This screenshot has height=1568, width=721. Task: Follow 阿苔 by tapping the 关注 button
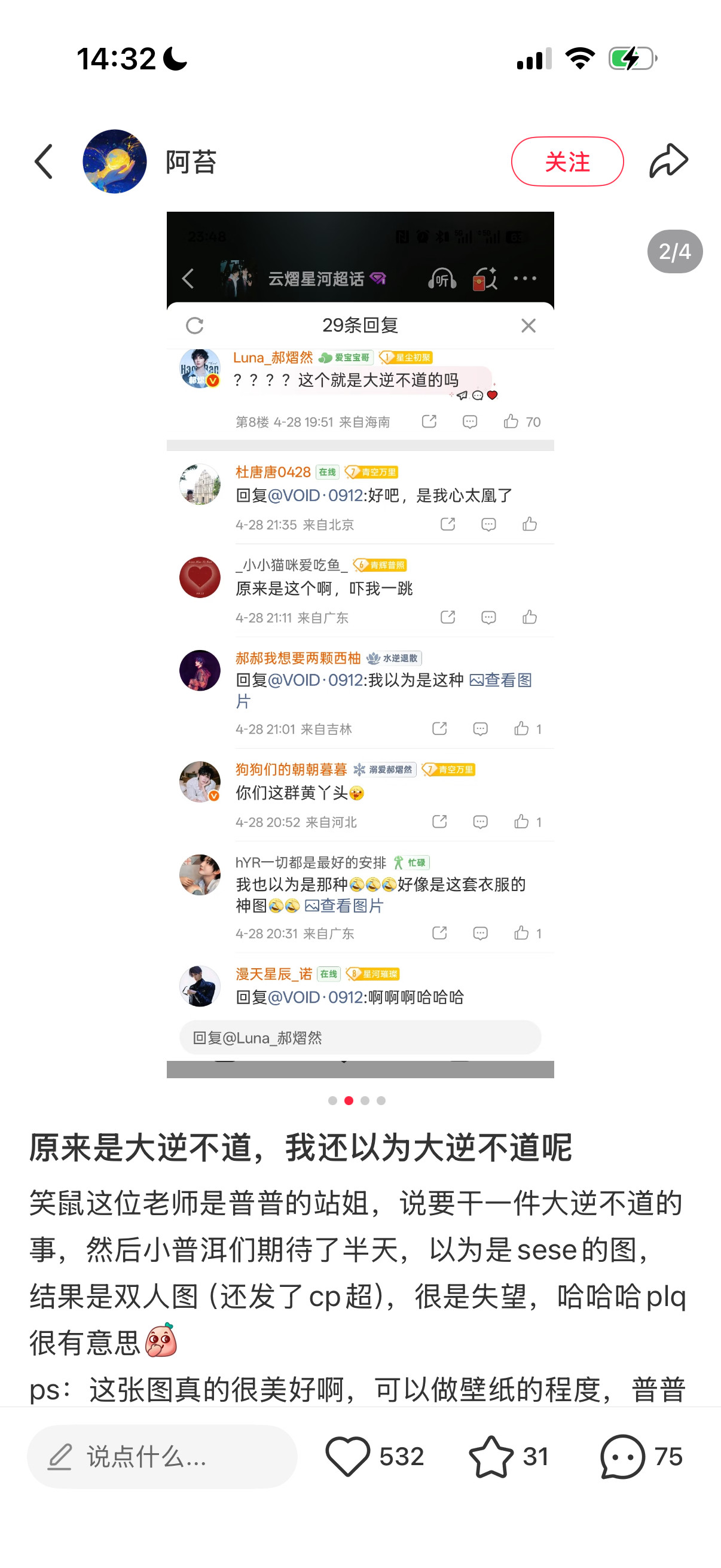click(567, 161)
